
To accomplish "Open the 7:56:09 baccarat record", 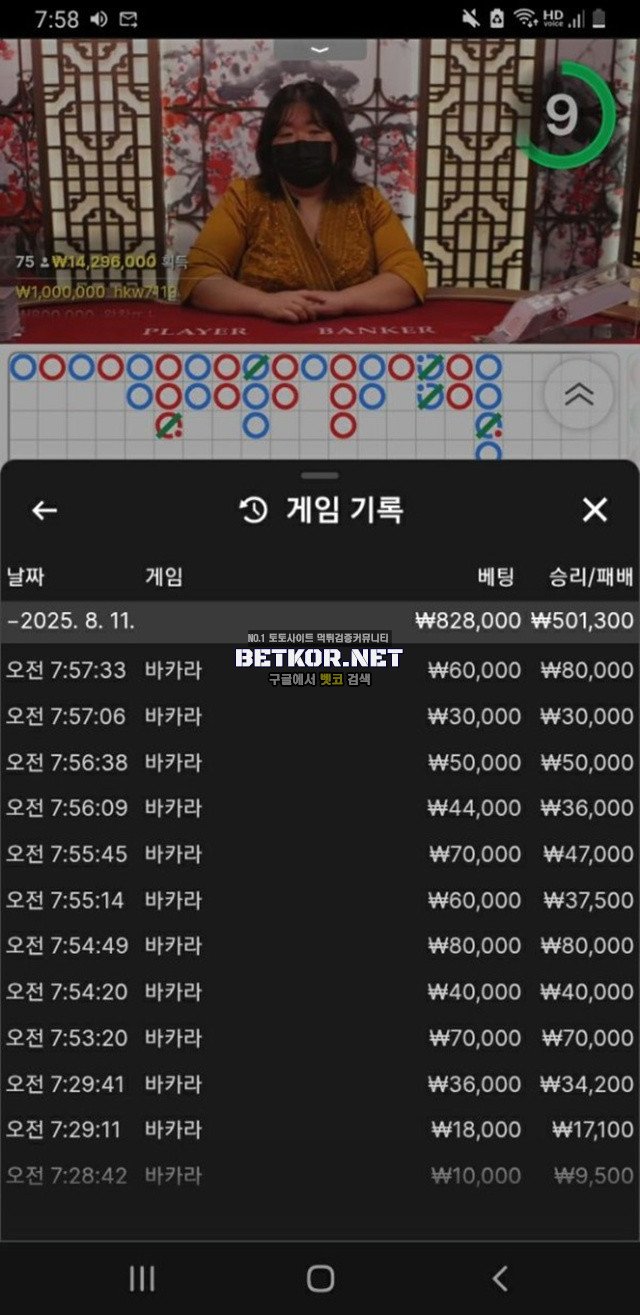I will pos(320,808).
